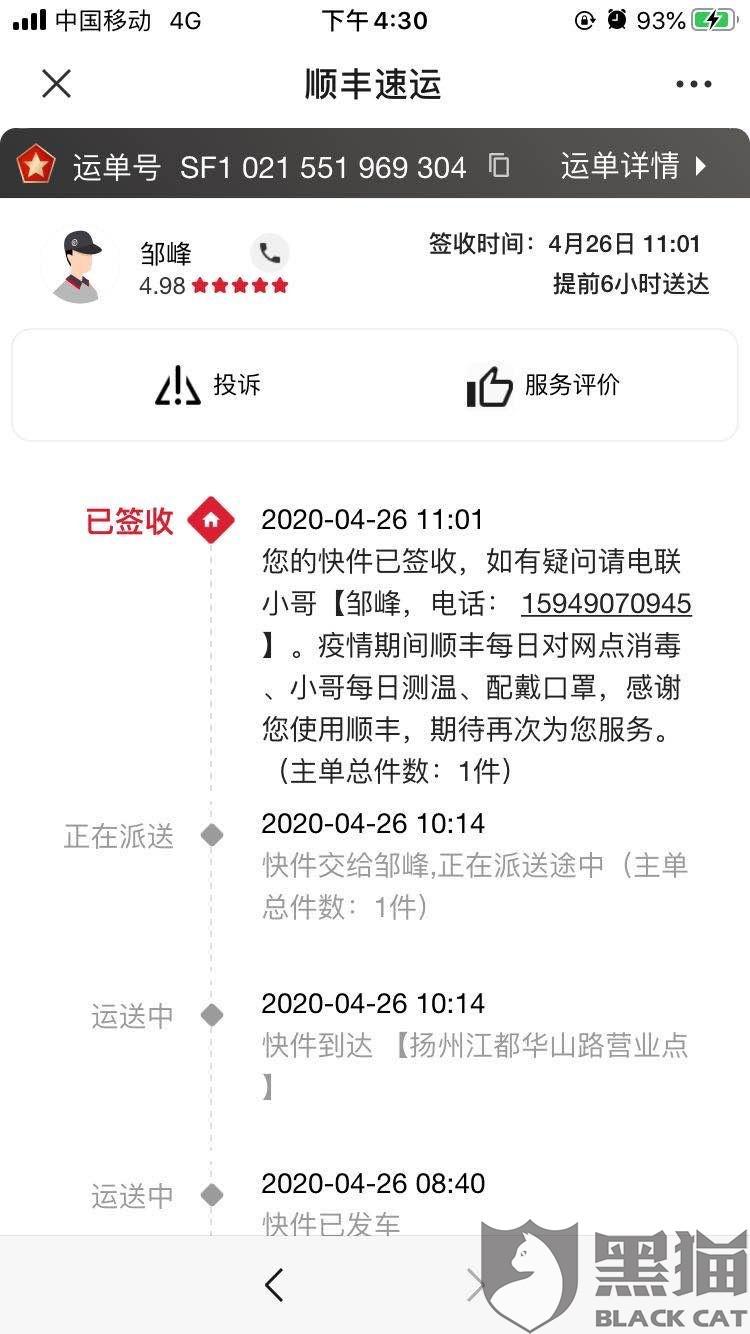Open 服务评价 service rating
The width and height of the screenshot is (750, 1334).
[x=543, y=385]
